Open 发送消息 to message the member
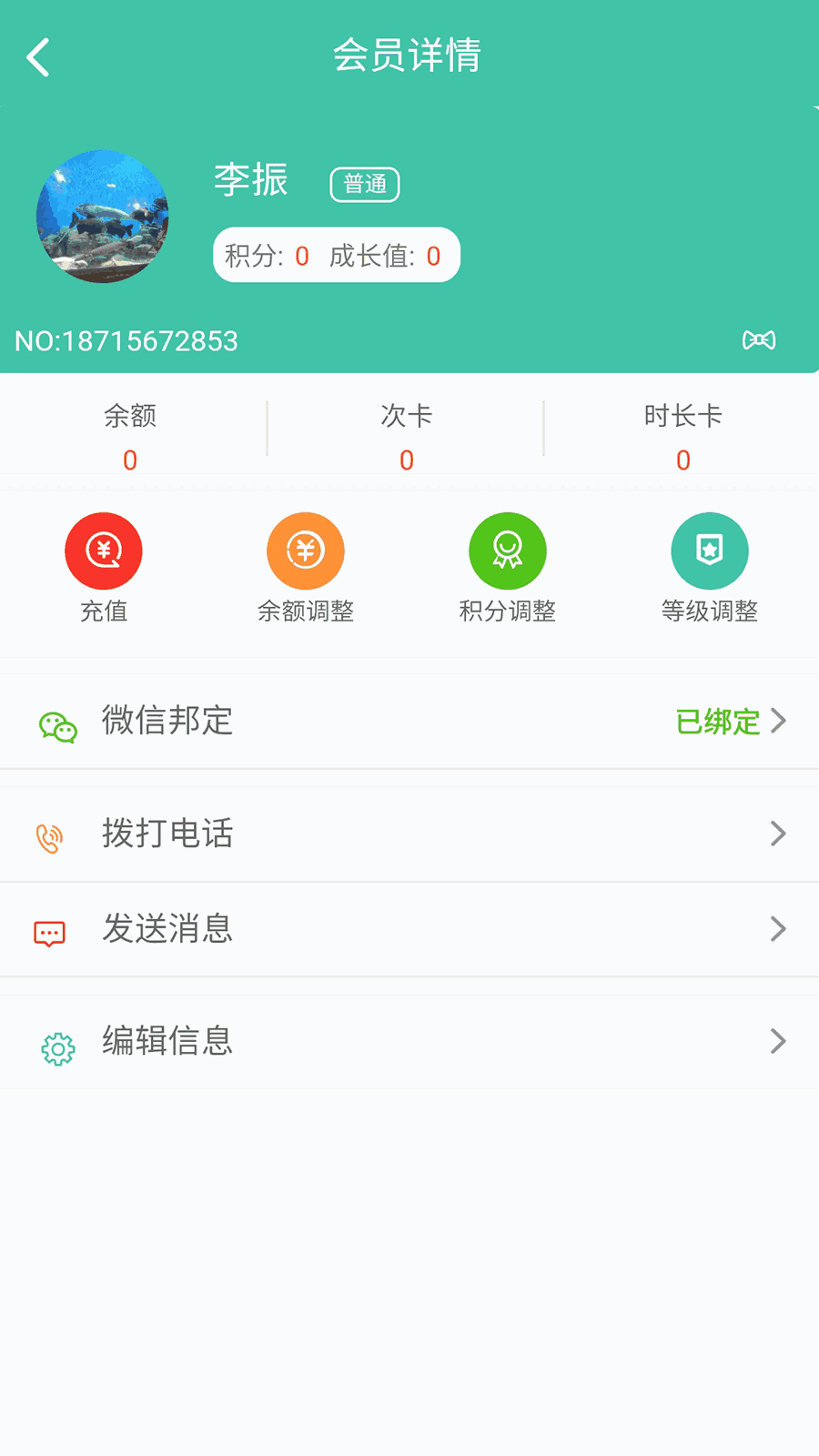The height and width of the screenshot is (1456, 819). pyautogui.click(x=409, y=929)
